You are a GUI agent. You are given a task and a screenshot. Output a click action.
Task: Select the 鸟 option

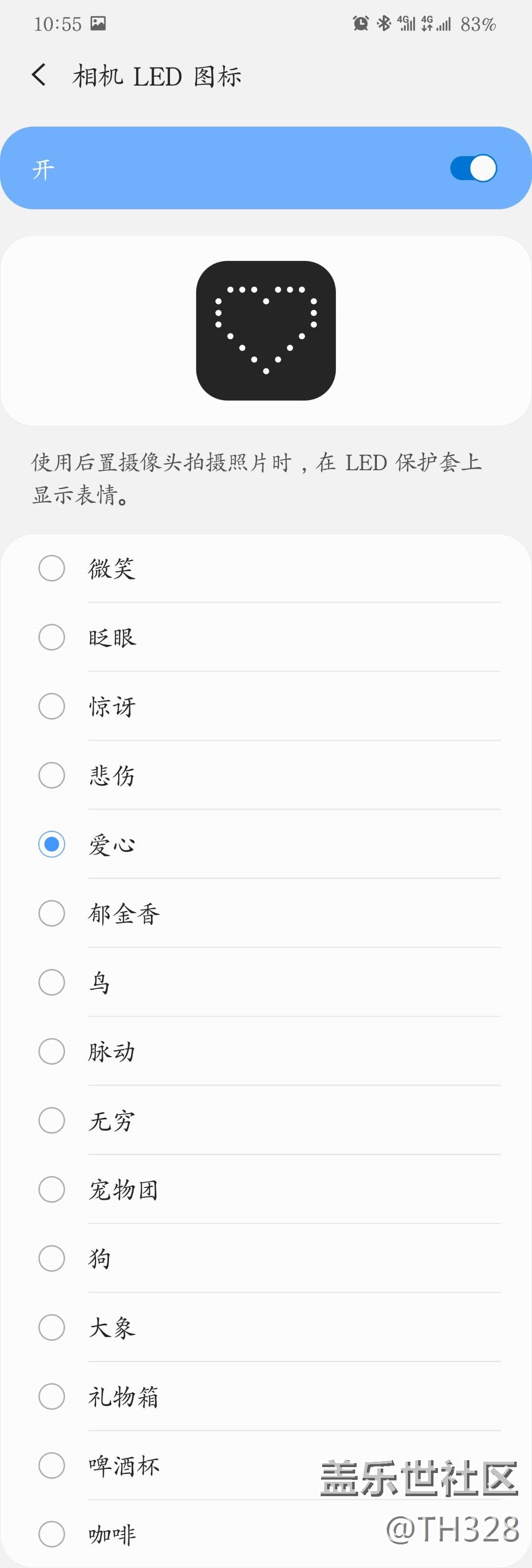tap(52, 982)
